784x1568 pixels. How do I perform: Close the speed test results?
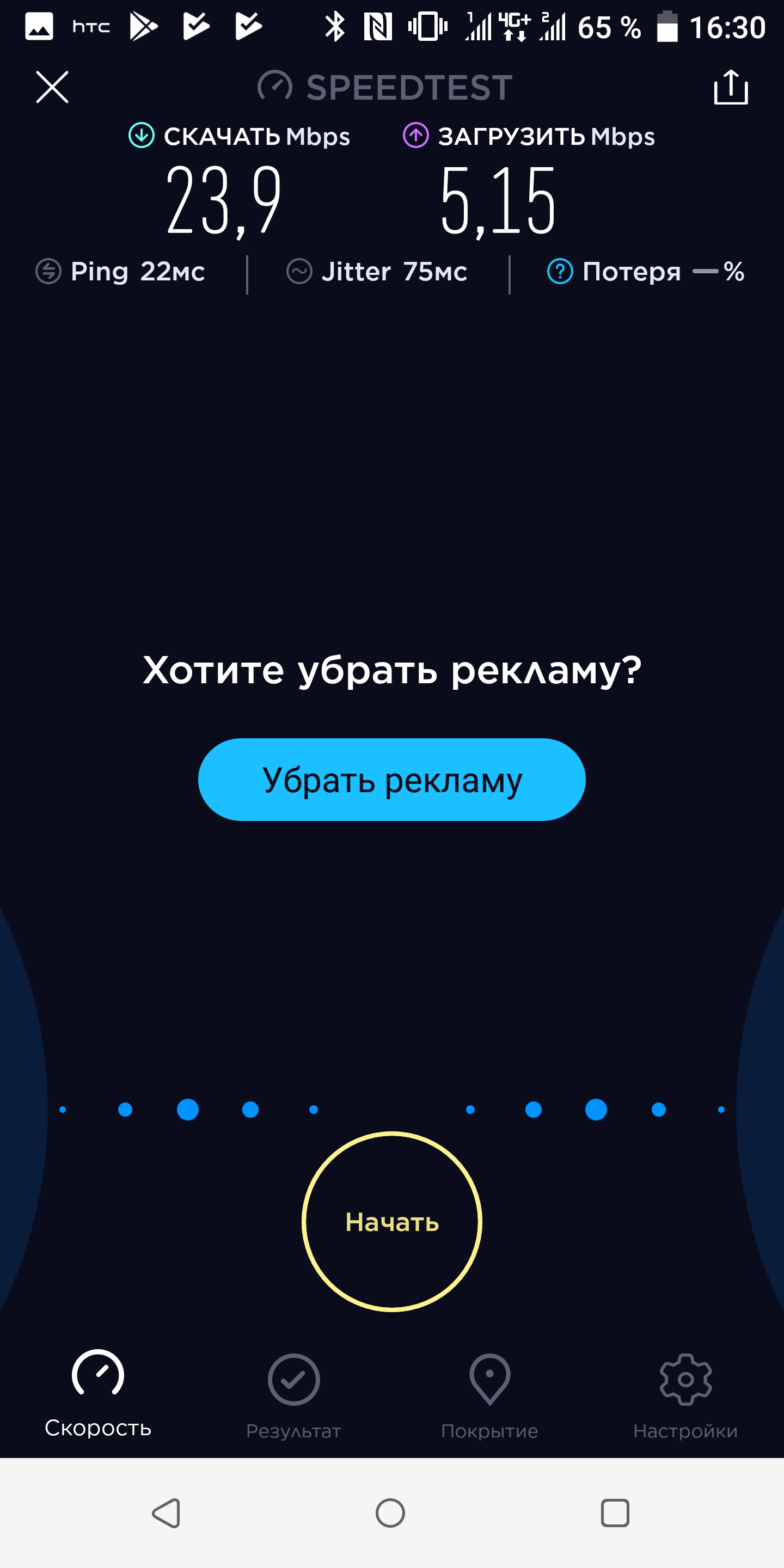point(52,87)
